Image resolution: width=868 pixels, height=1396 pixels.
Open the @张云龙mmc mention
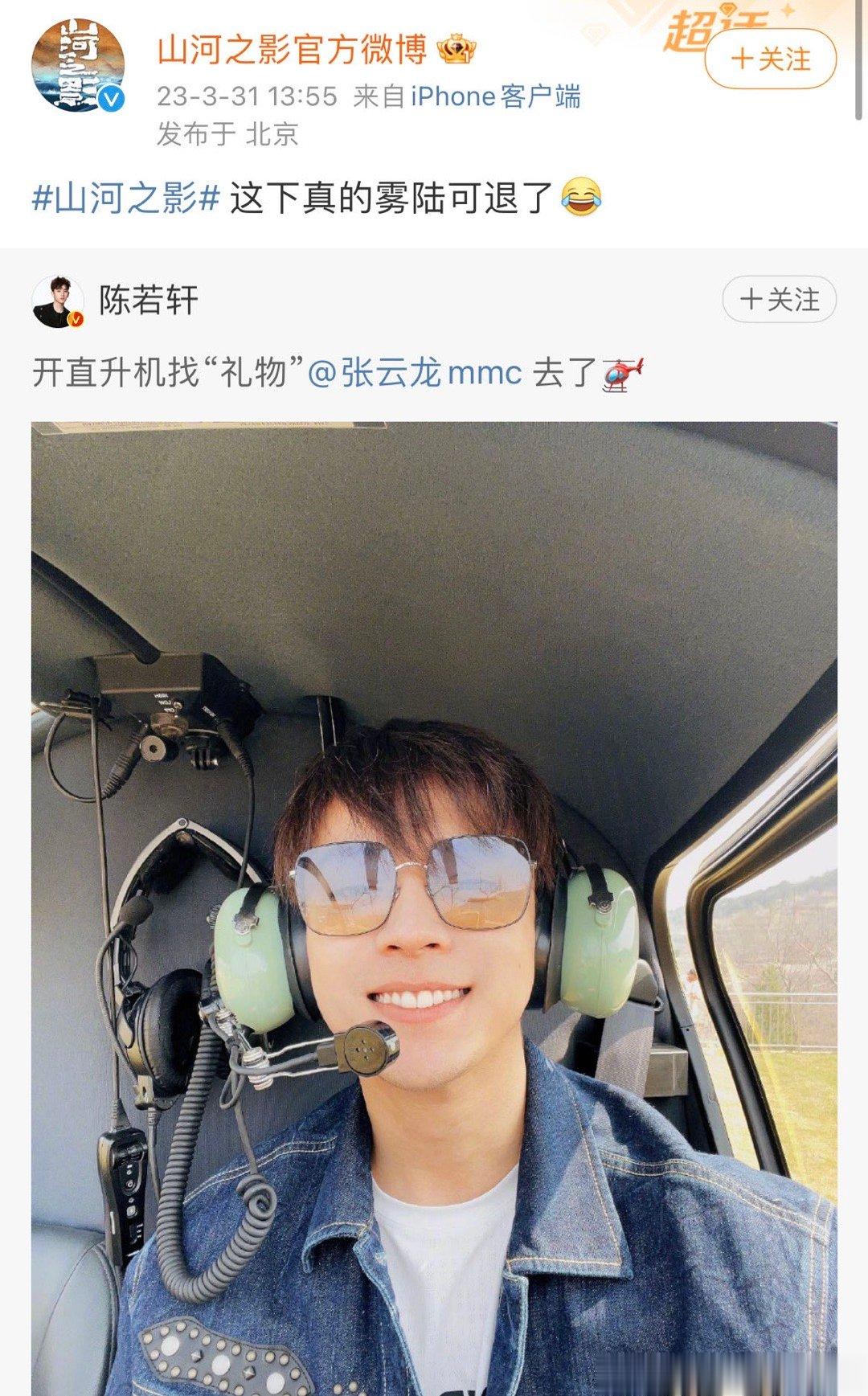(x=415, y=373)
